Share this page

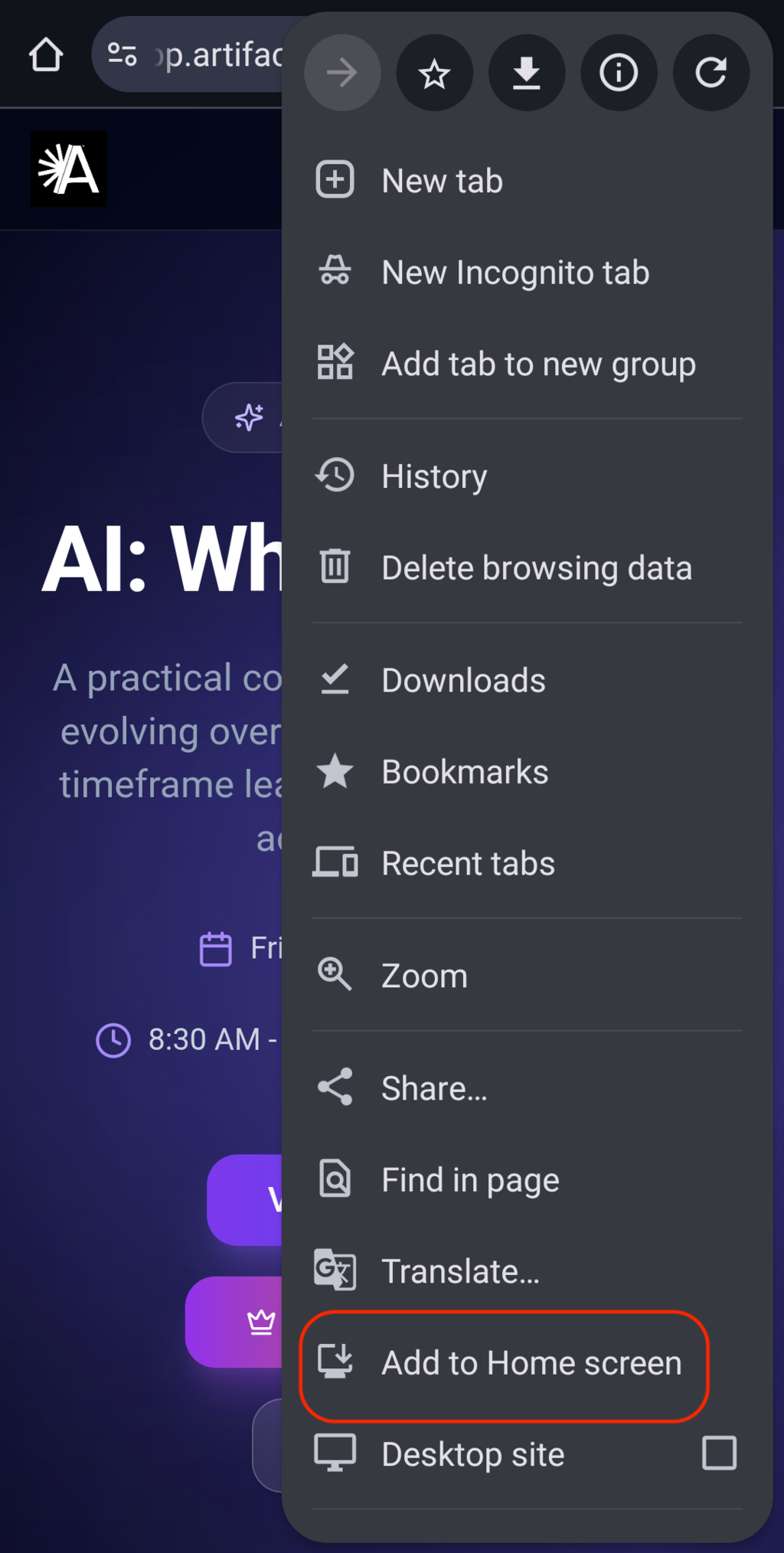434,1088
